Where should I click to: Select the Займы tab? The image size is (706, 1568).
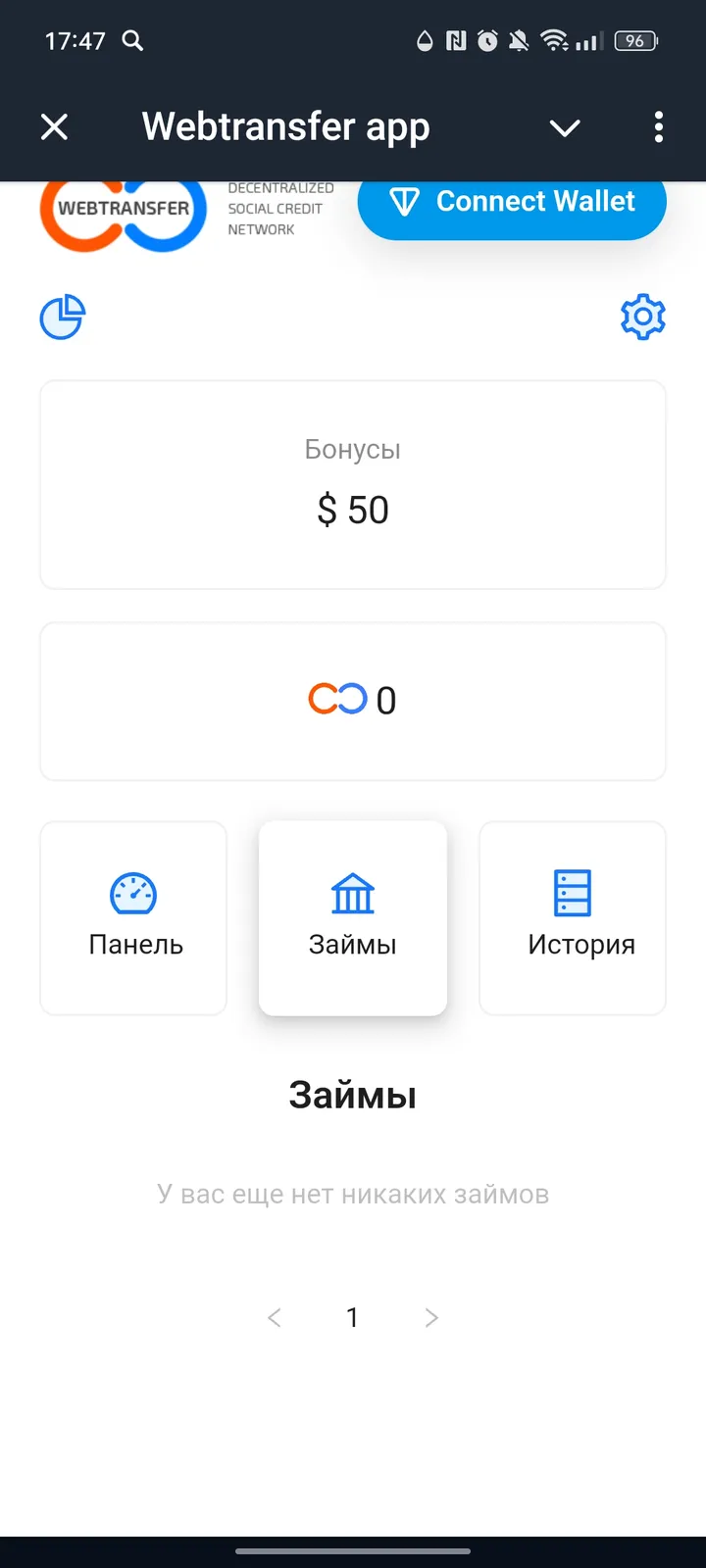point(353,918)
